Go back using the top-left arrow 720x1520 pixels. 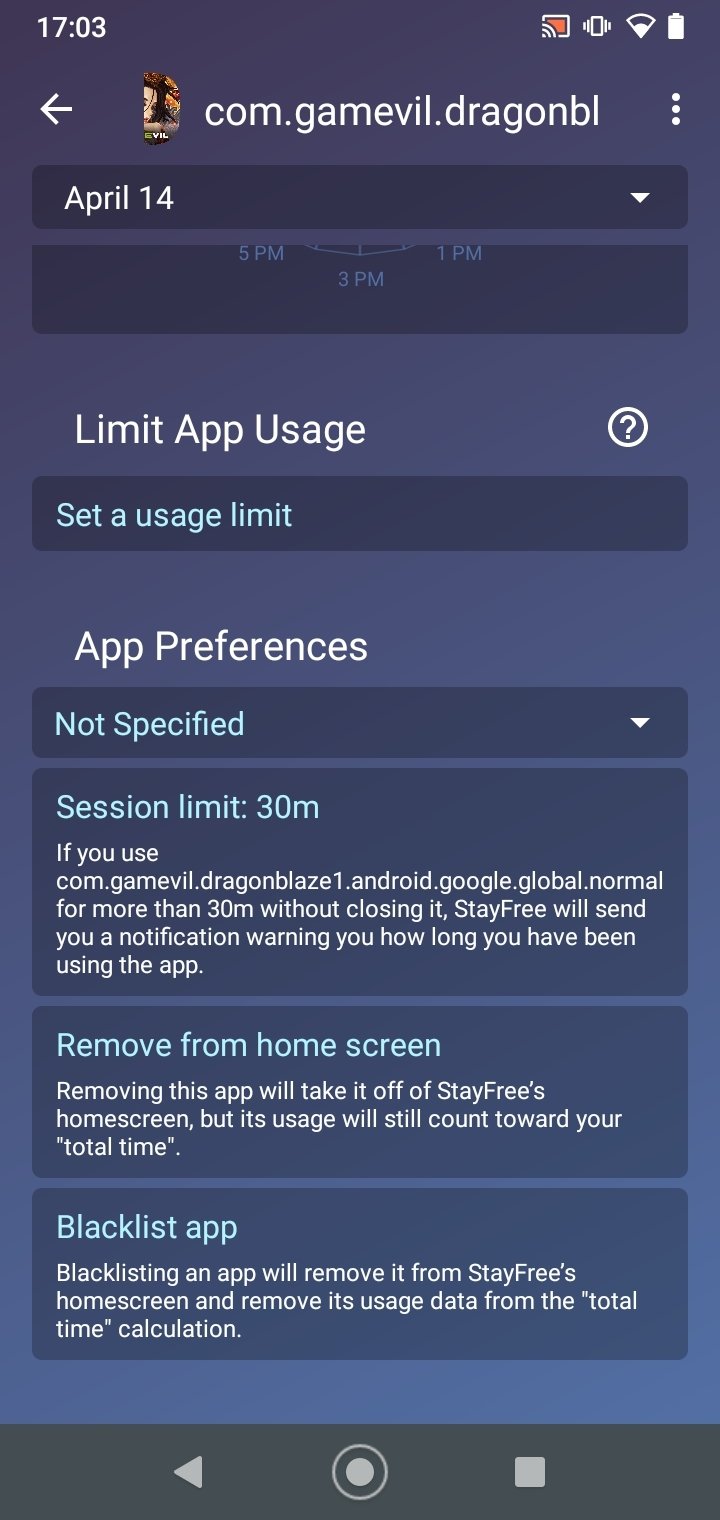click(x=57, y=109)
